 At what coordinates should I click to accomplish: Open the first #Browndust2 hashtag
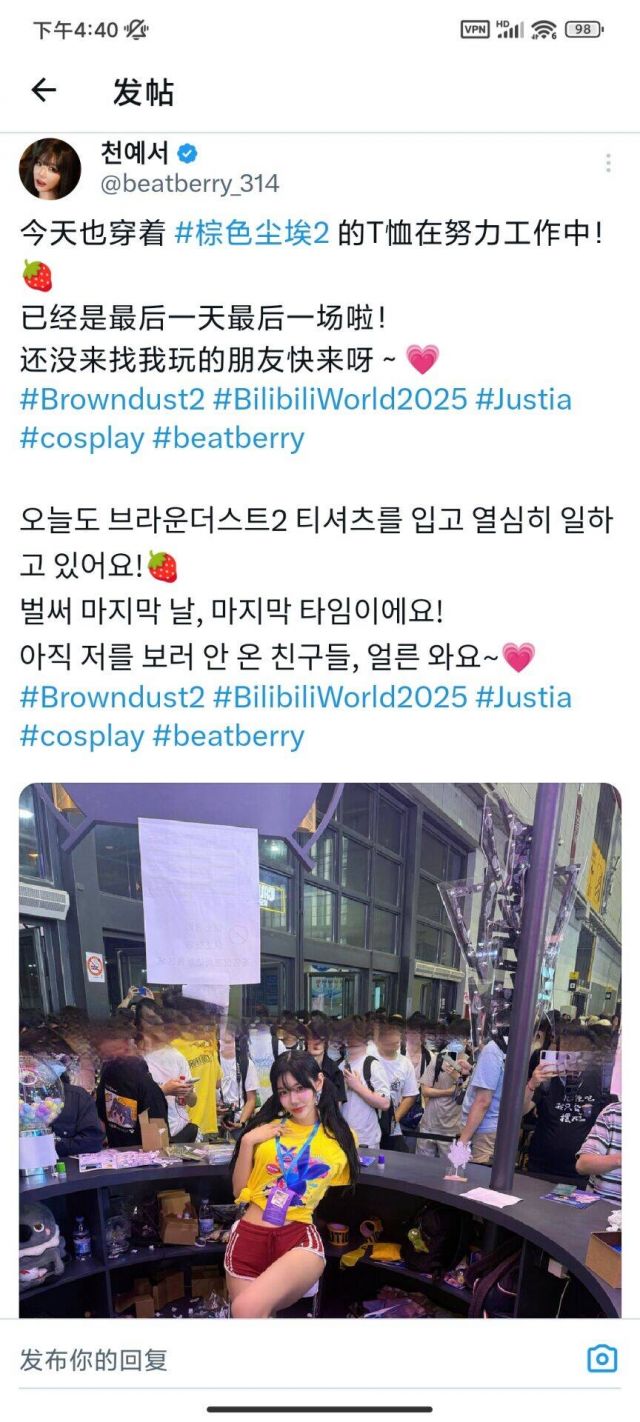112,400
